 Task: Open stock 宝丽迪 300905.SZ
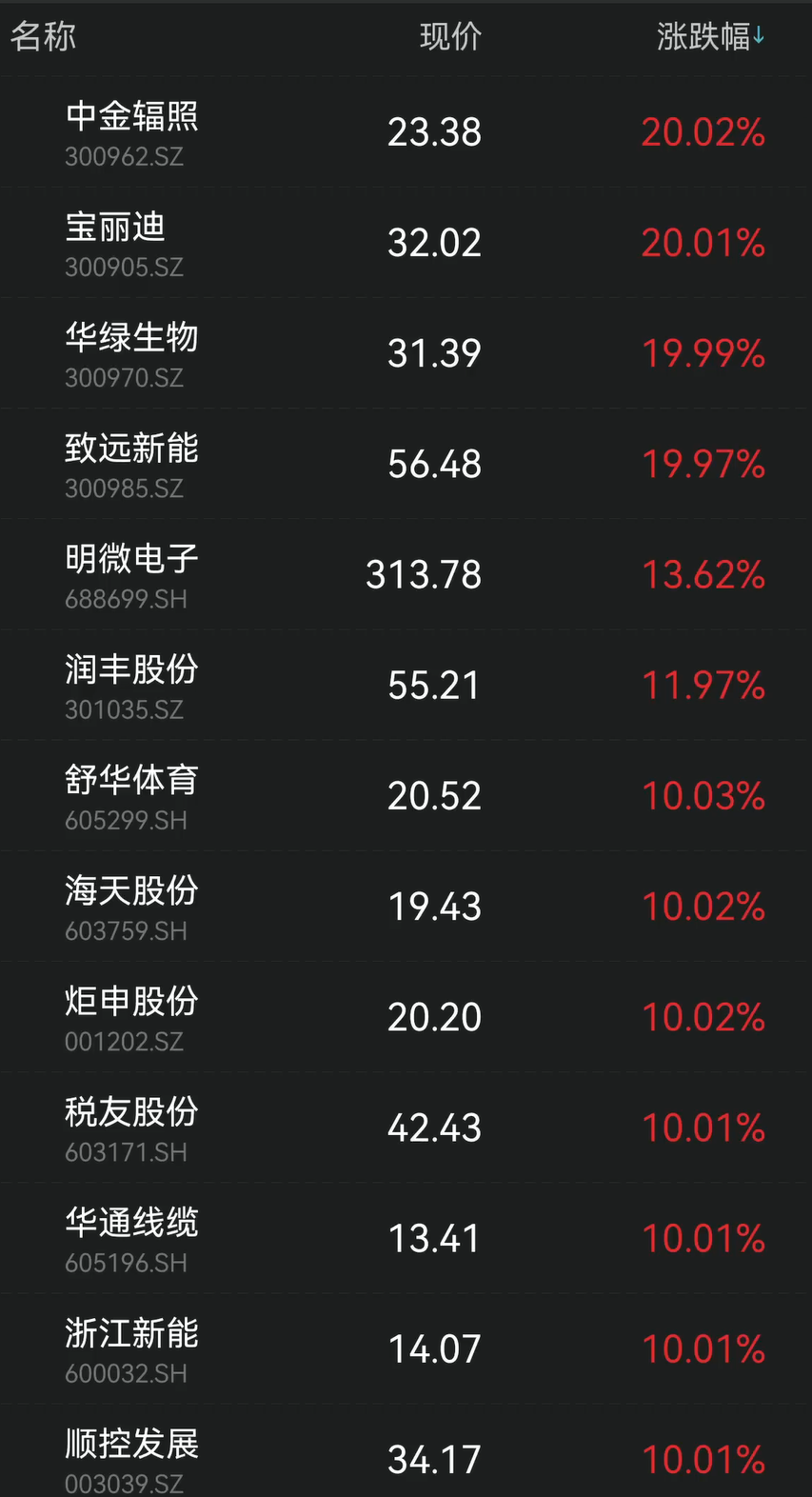pyautogui.click(x=116, y=242)
